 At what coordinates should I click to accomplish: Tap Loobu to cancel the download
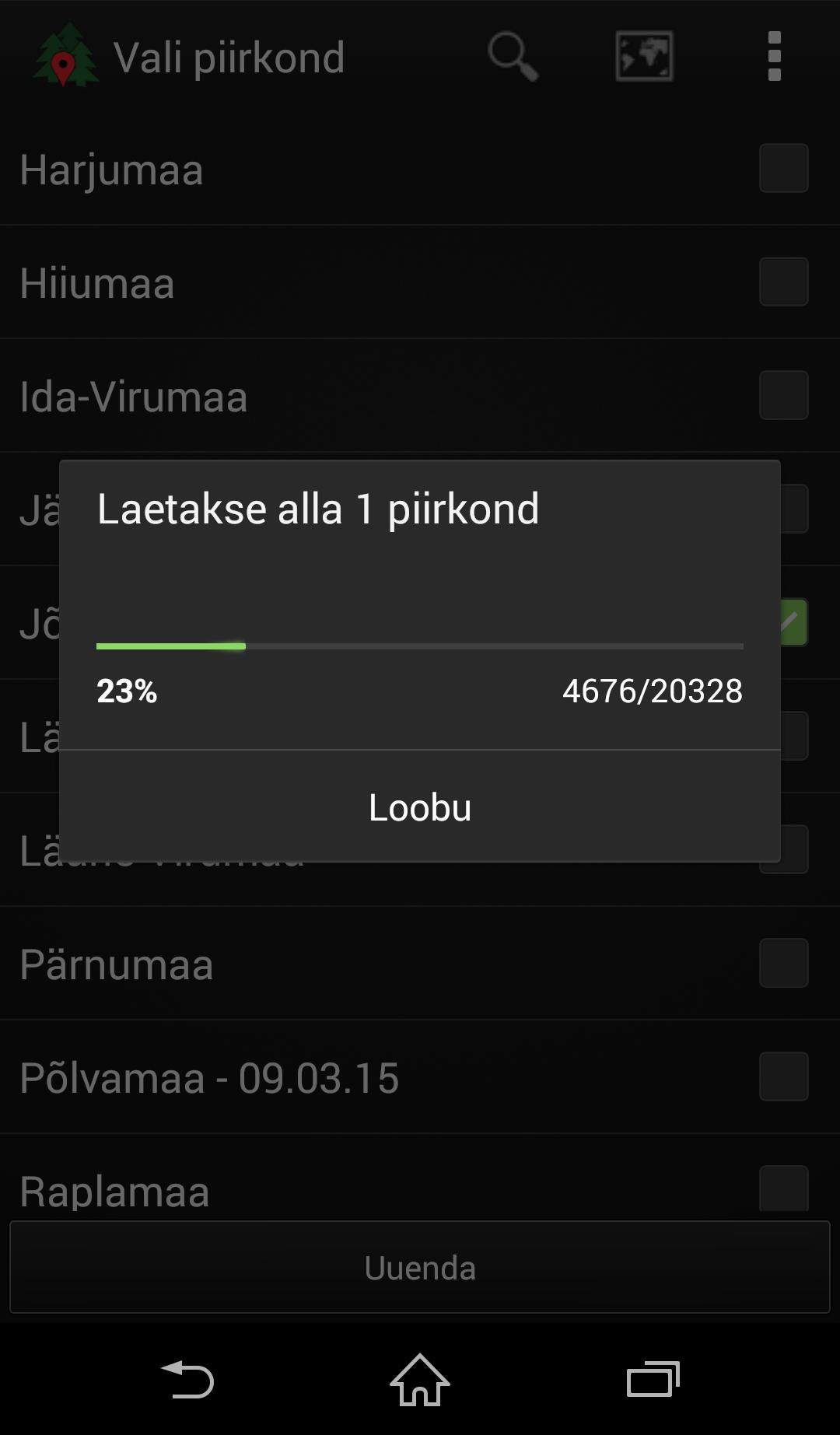pos(420,807)
